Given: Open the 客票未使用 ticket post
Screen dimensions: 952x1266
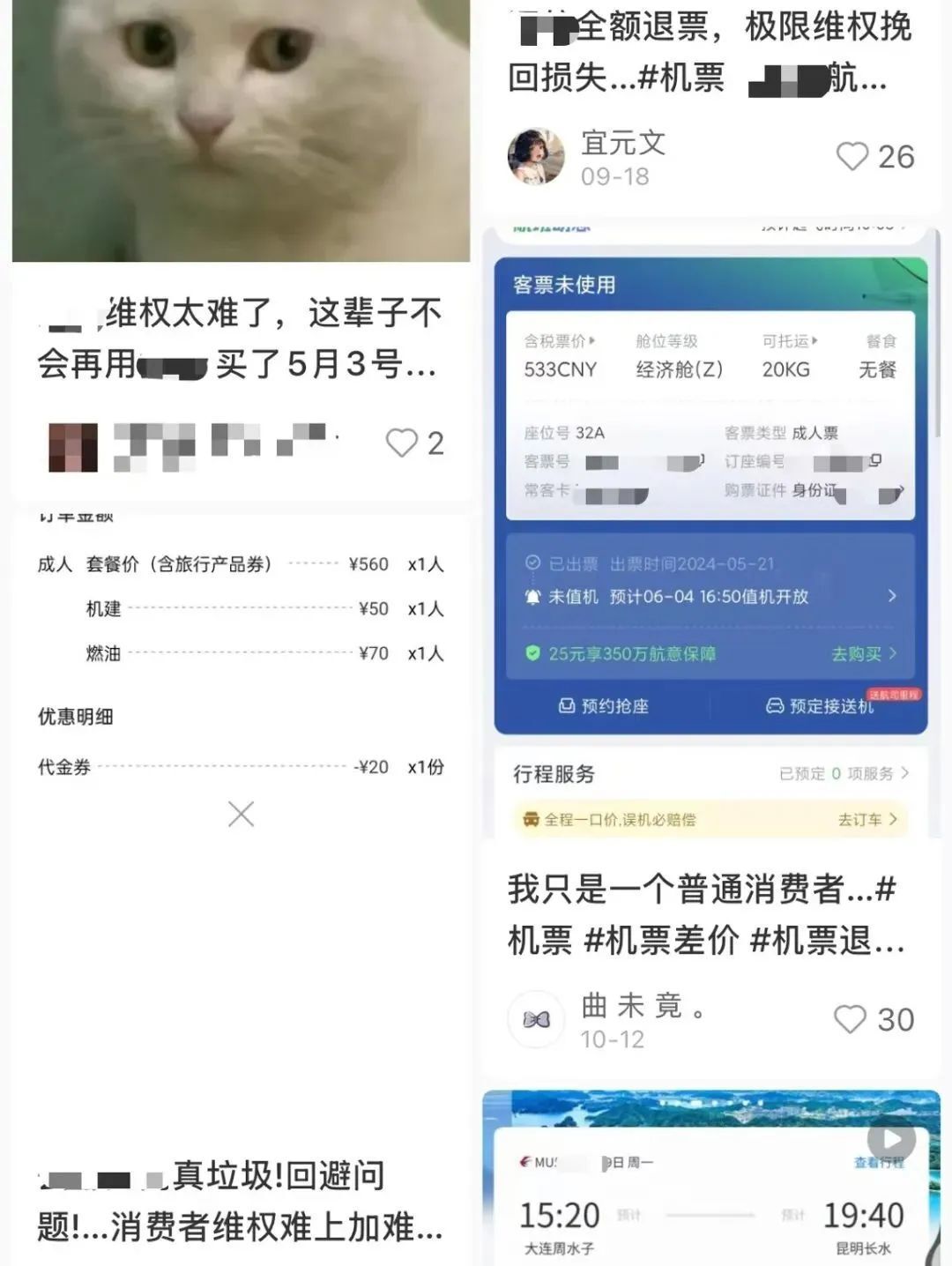Looking at the screenshot, I should (x=710, y=529).
